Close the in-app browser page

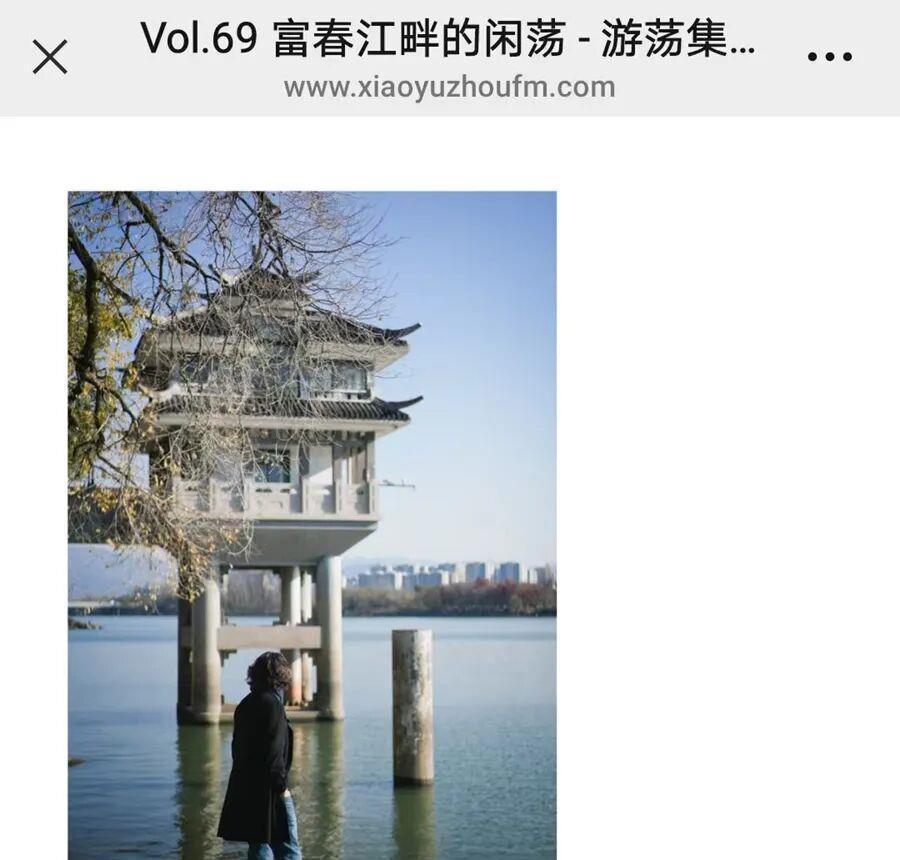pos(50,57)
